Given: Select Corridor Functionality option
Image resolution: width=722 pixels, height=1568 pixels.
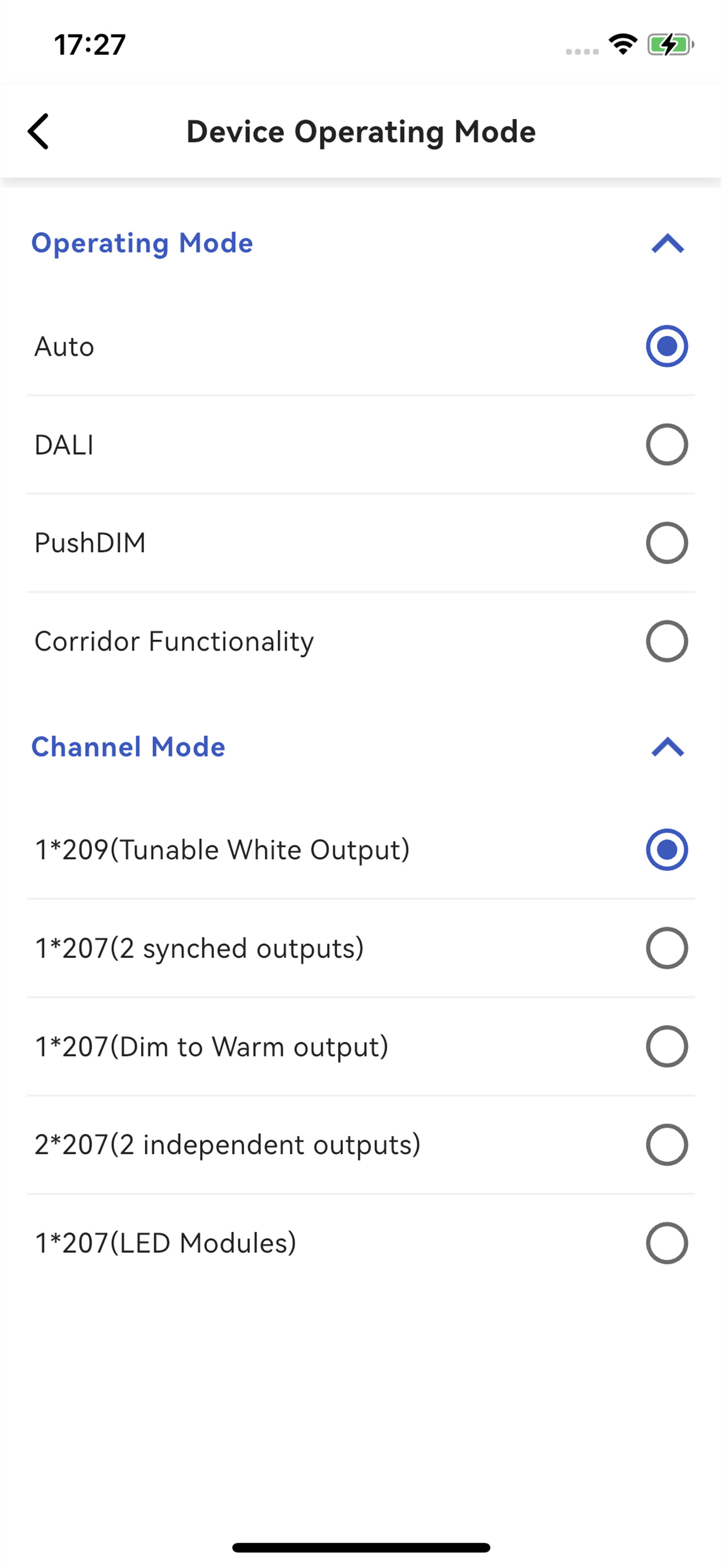Looking at the screenshot, I should tap(361, 641).
